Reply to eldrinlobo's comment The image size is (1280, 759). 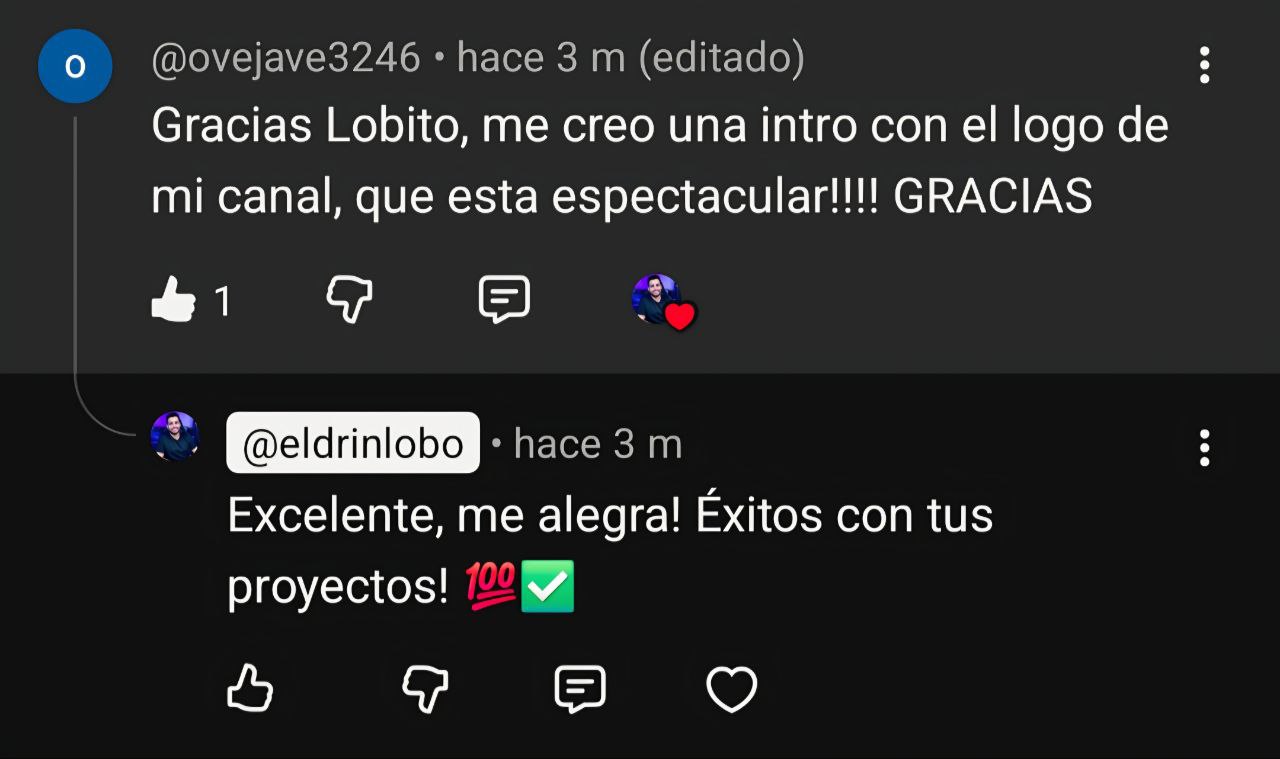(580, 689)
